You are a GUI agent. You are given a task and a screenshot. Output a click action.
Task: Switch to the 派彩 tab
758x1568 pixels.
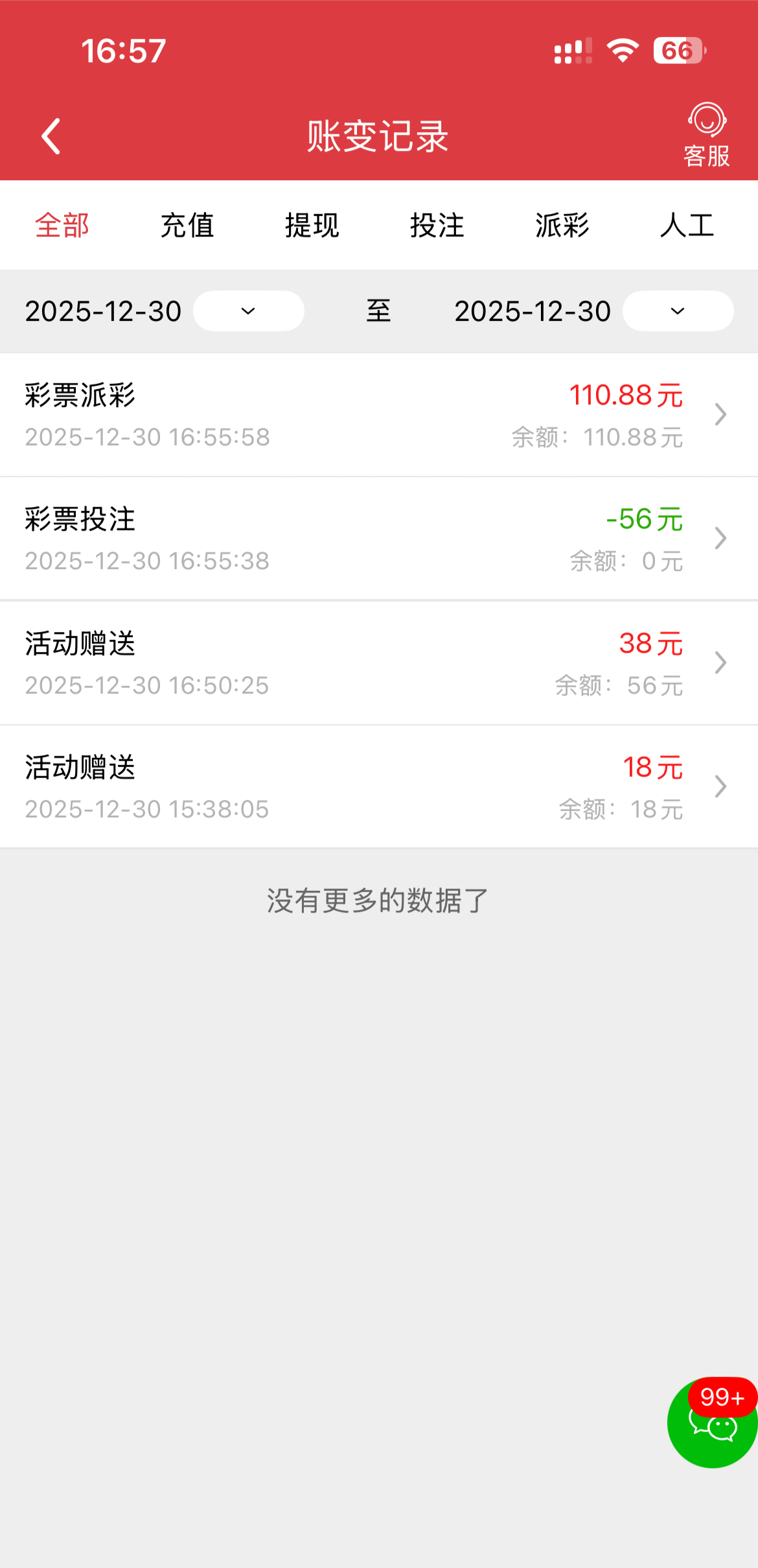[x=562, y=226]
